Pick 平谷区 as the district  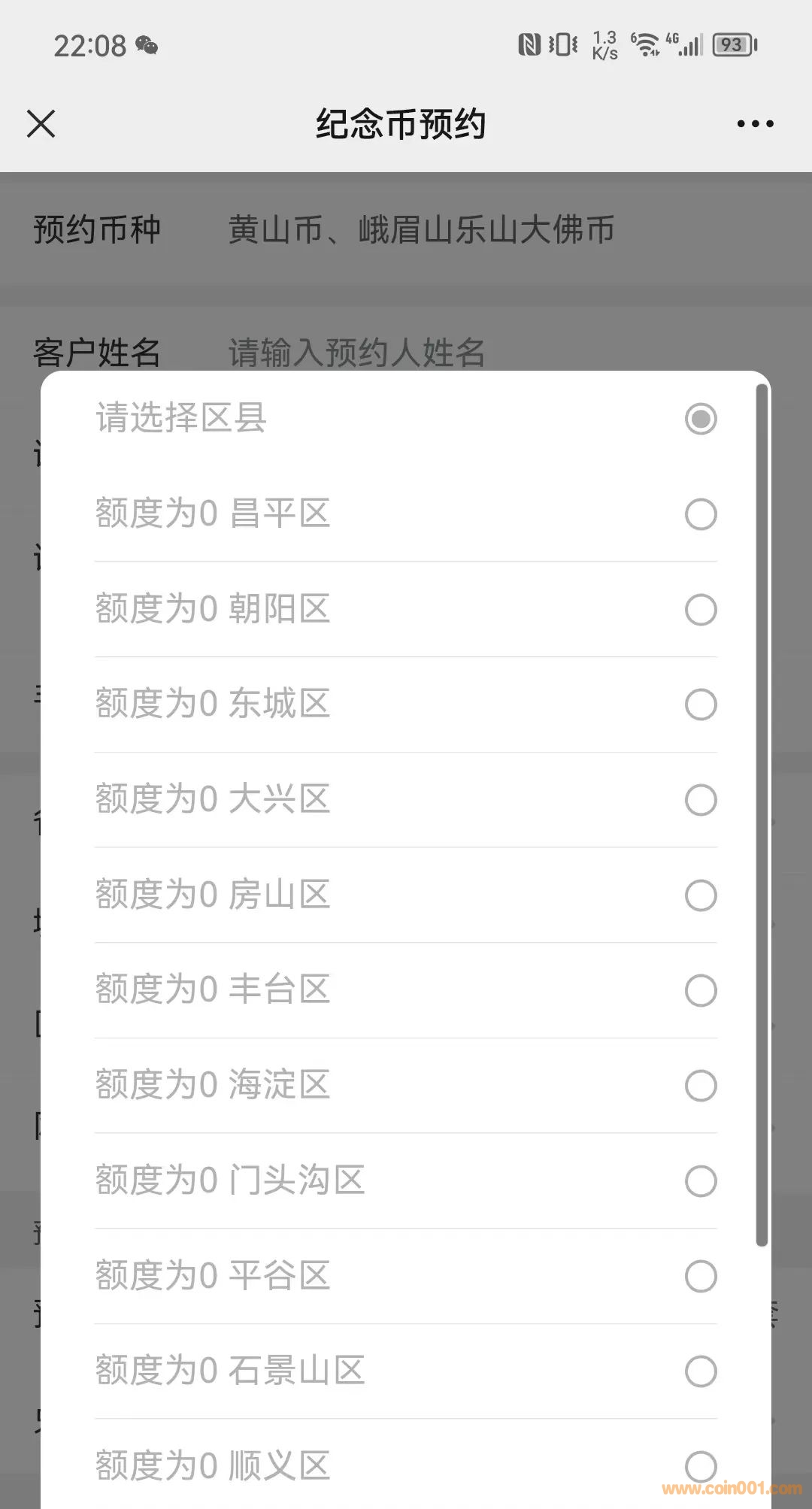pyautogui.click(x=406, y=1276)
